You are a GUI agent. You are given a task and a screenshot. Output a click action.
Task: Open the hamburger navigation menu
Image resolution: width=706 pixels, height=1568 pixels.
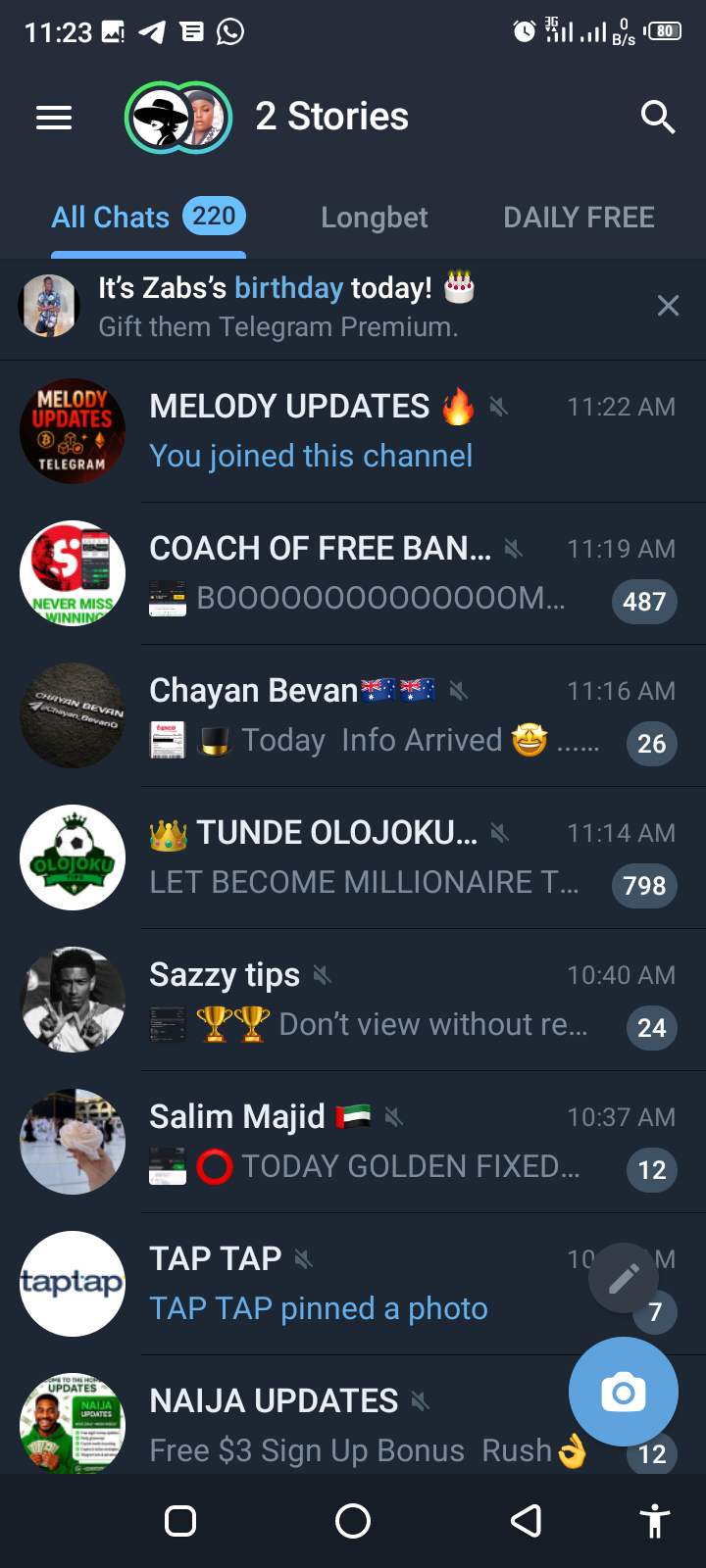tap(54, 119)
